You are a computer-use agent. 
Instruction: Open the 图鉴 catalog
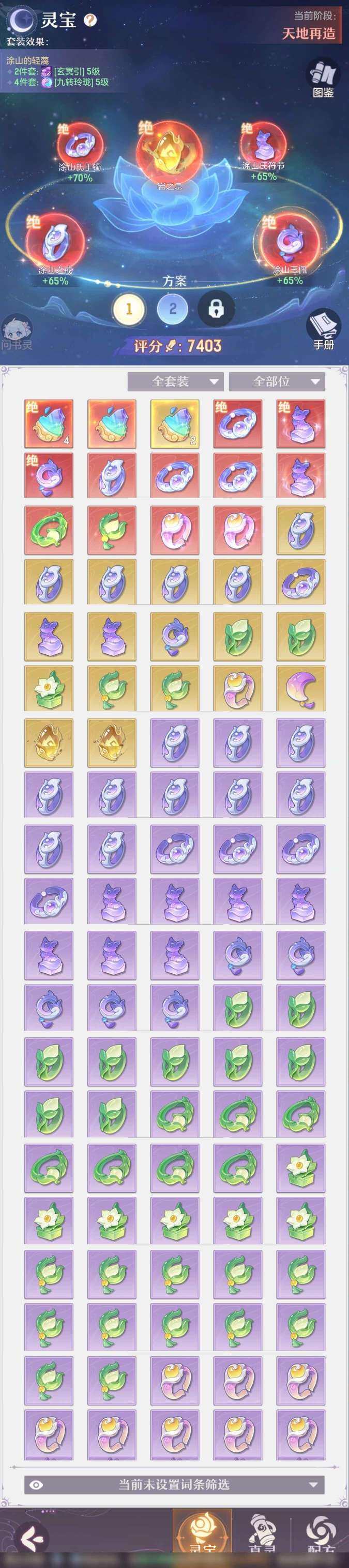[323, 79]
